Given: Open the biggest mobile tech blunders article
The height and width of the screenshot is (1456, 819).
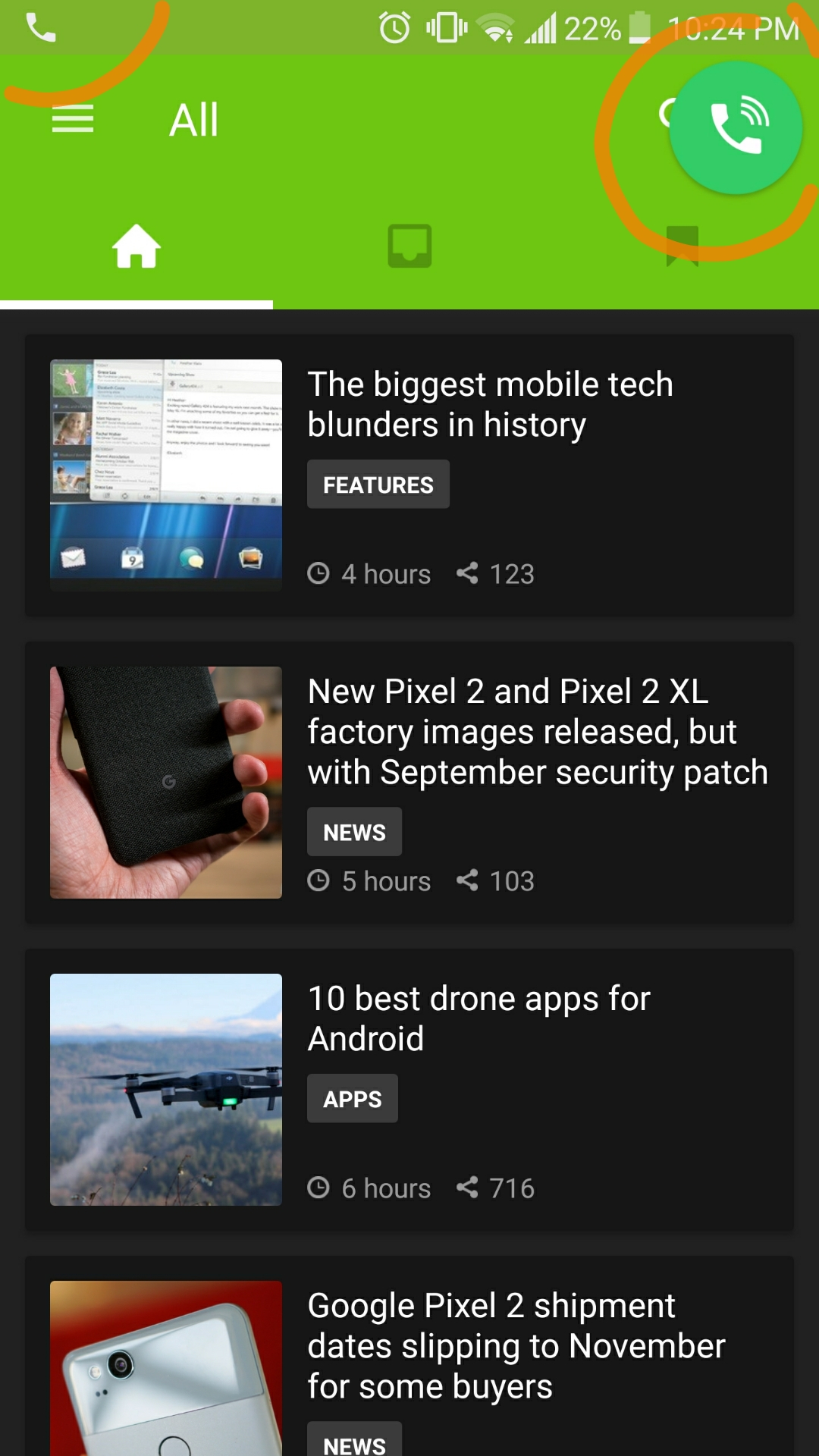Looking at the screenshot, I should tap(490, 404).
